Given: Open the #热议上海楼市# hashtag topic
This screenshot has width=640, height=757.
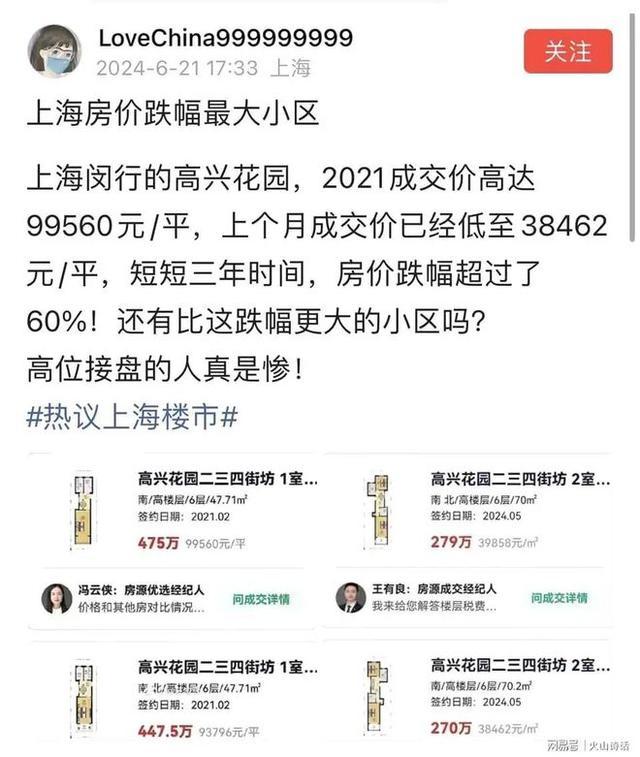Looking at the screenshot, I should point(131,416).
